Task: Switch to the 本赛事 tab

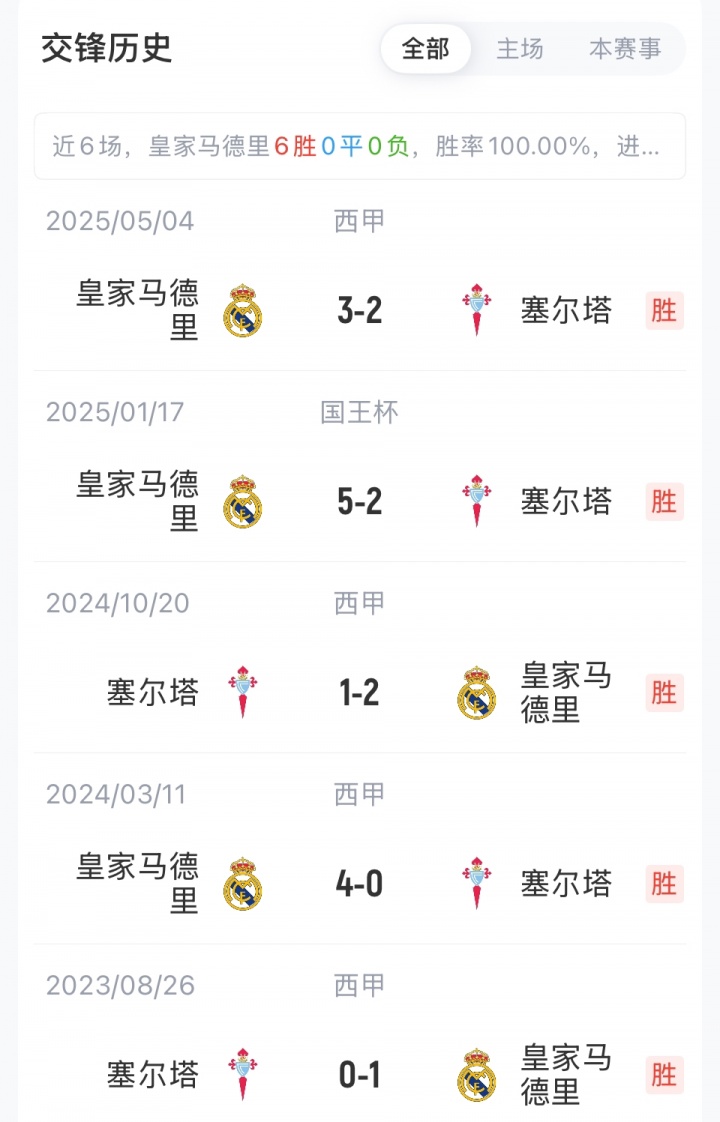Action: 625,49
